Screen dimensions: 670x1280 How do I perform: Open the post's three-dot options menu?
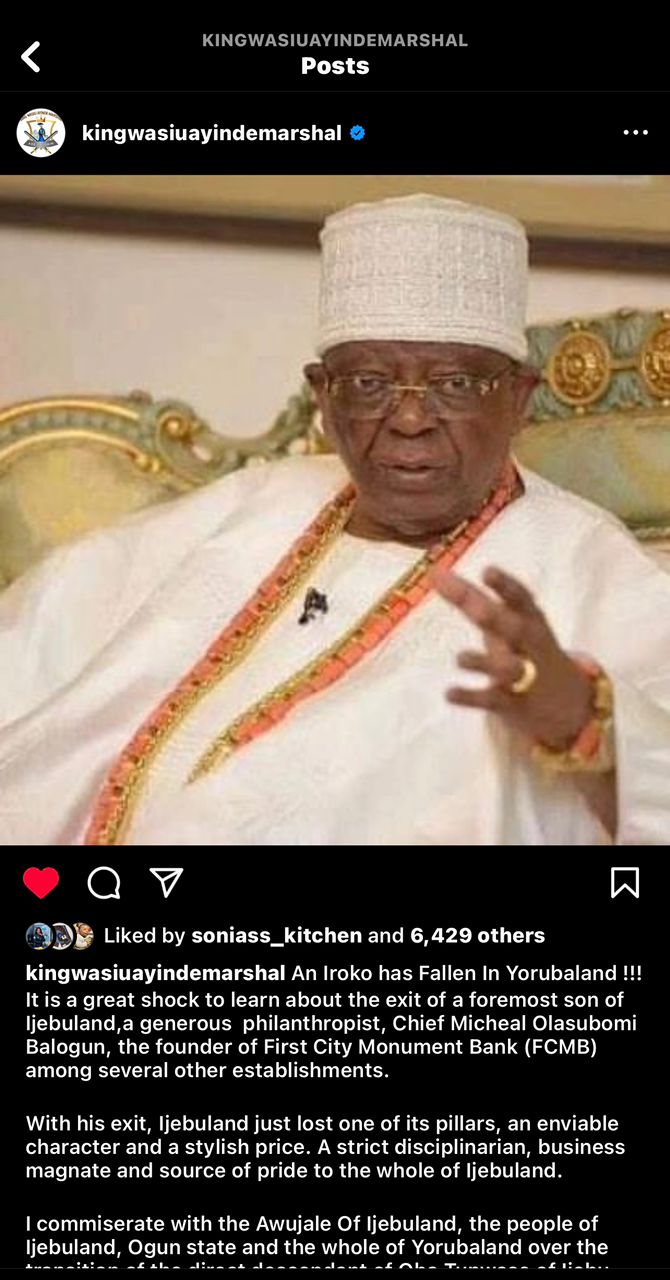(x=635, y=133)
